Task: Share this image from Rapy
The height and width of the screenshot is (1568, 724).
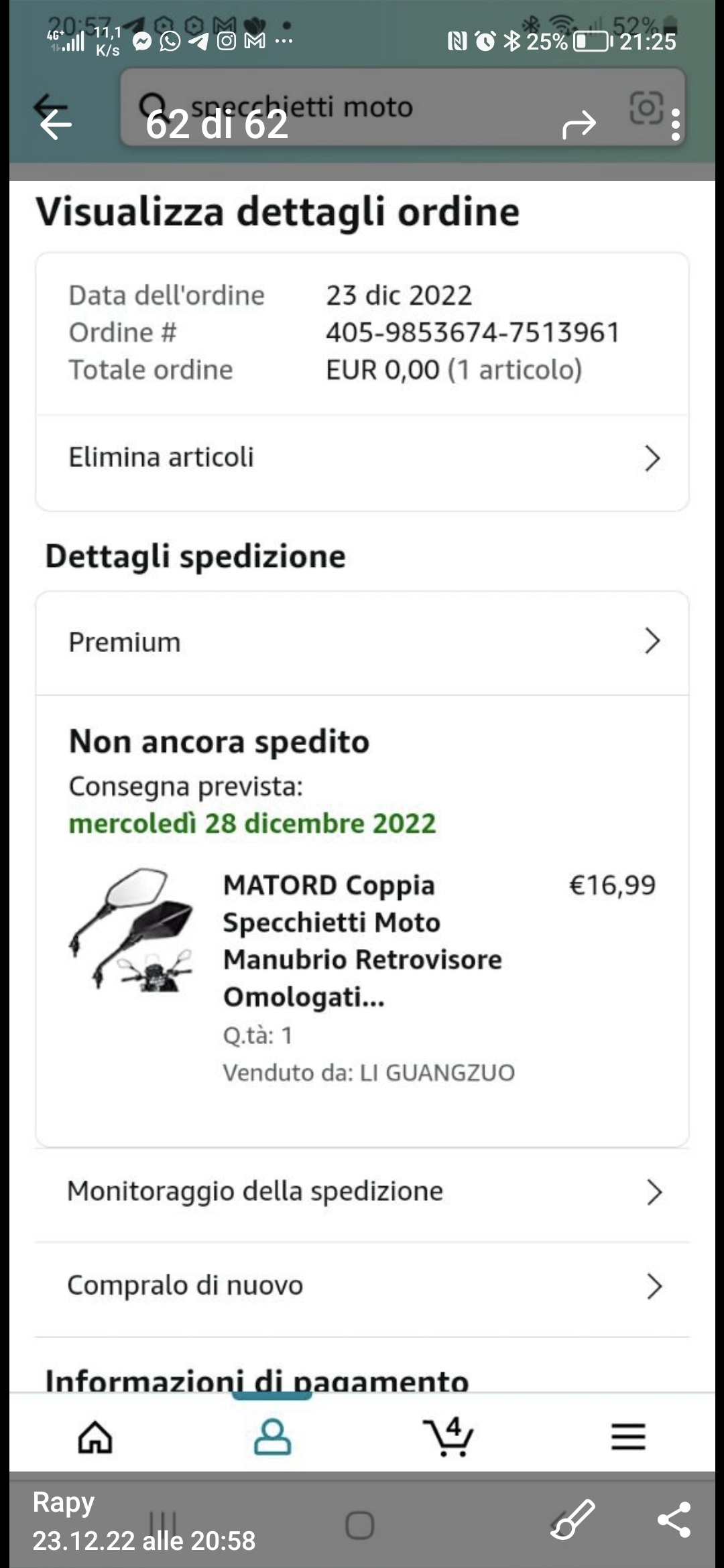Action: 674,1519
